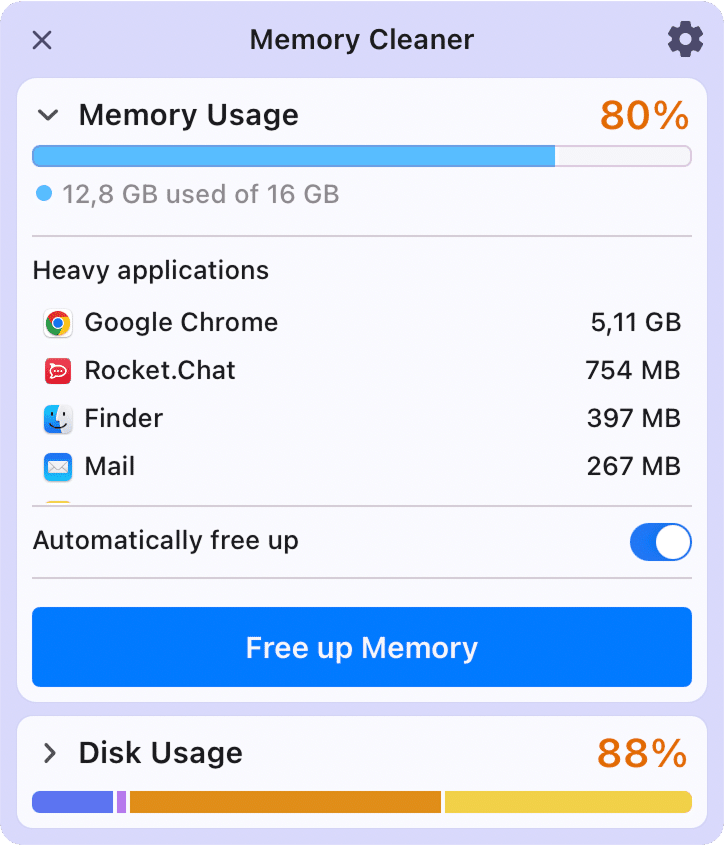
Task: Expand the Disk Usage section
Action: pos(48,753)
